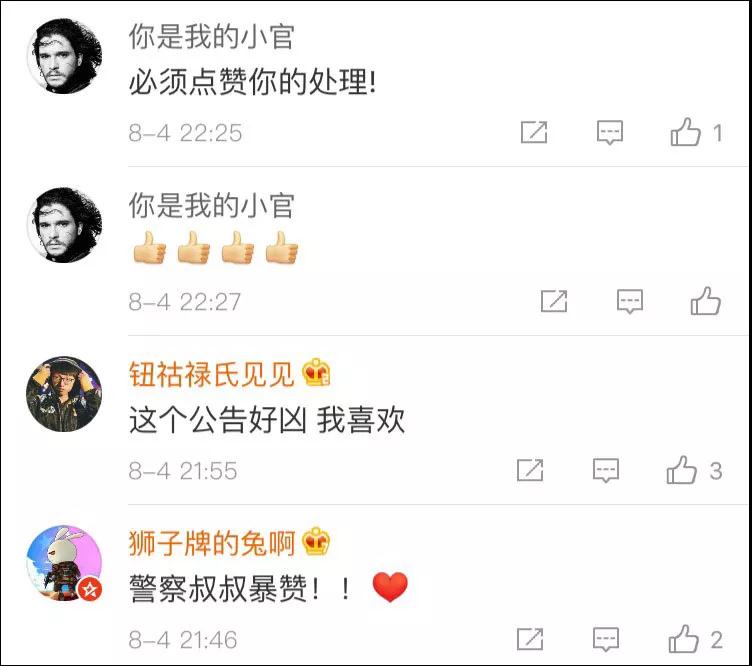Repost the thumbs-up emoji comment
Viewport: 752px width, 666px height.
point(553,300)
